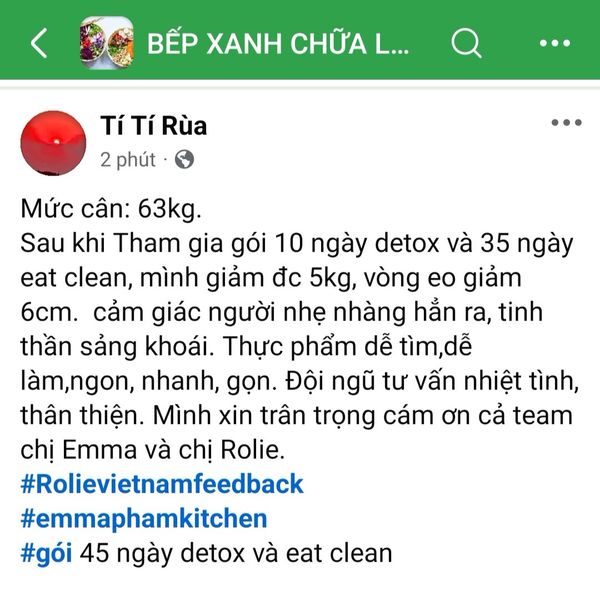The image size is (600, 600).
Task: Go back using the header arrow
Action: (x=40, y=43)
